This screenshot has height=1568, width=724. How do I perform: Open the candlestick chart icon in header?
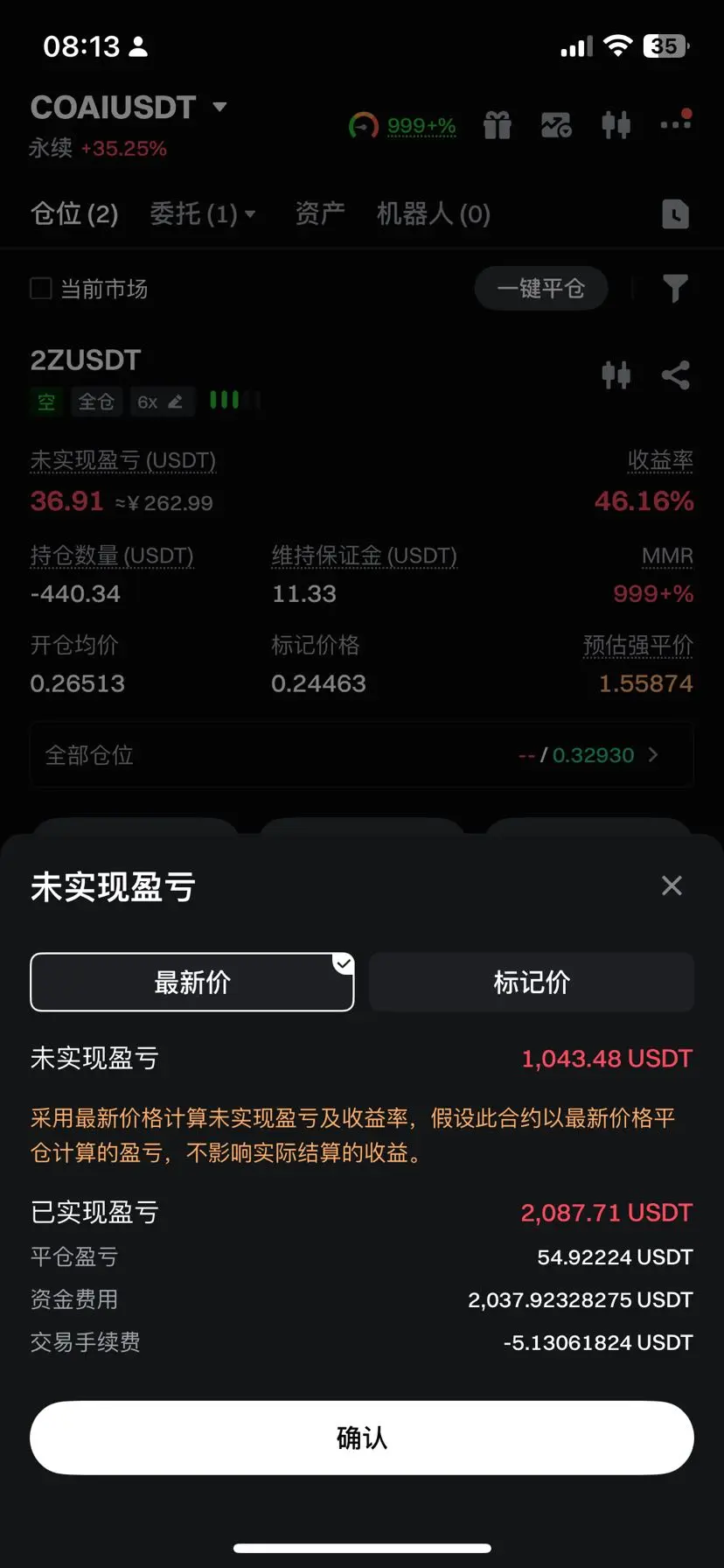coord(616,125)
